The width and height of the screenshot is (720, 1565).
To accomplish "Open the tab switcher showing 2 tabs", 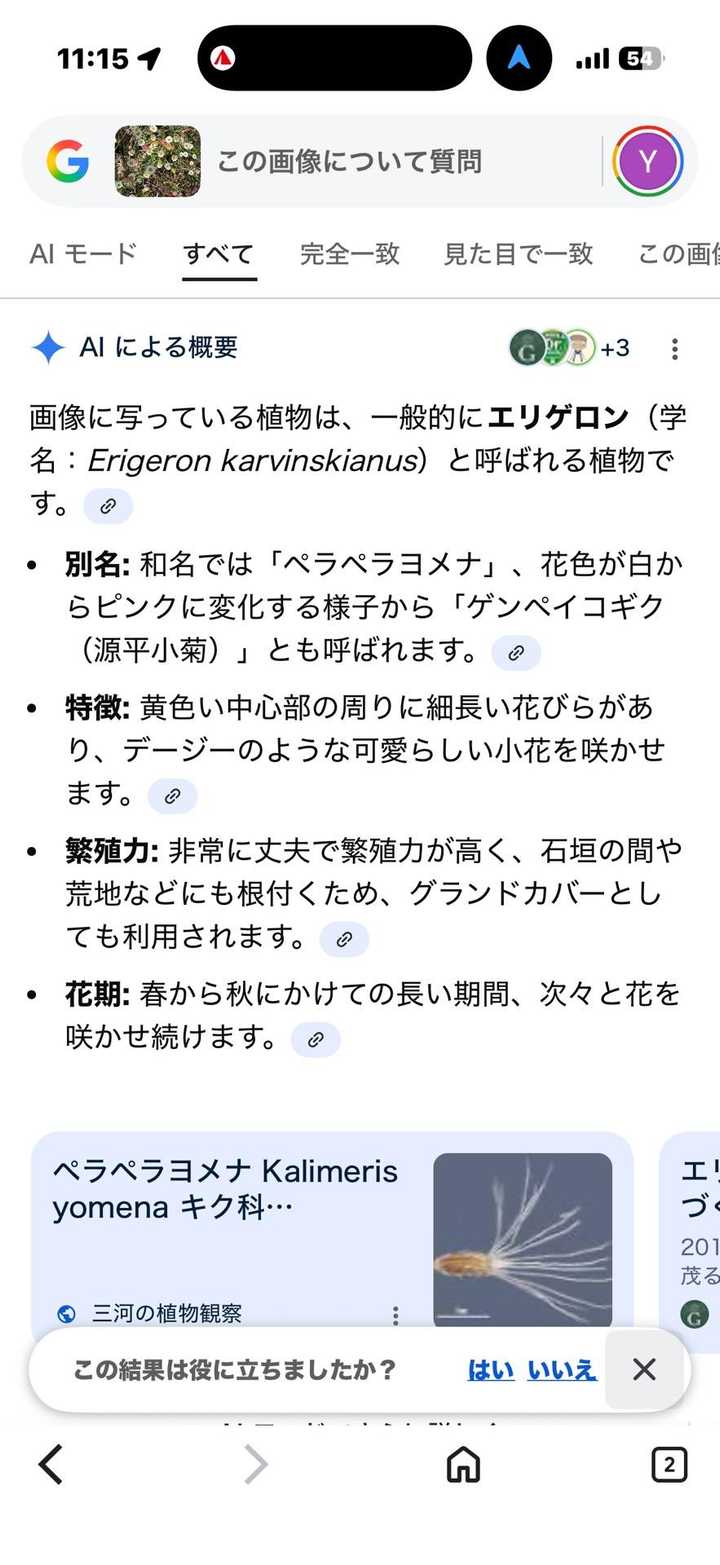I will click(669, 1465).
